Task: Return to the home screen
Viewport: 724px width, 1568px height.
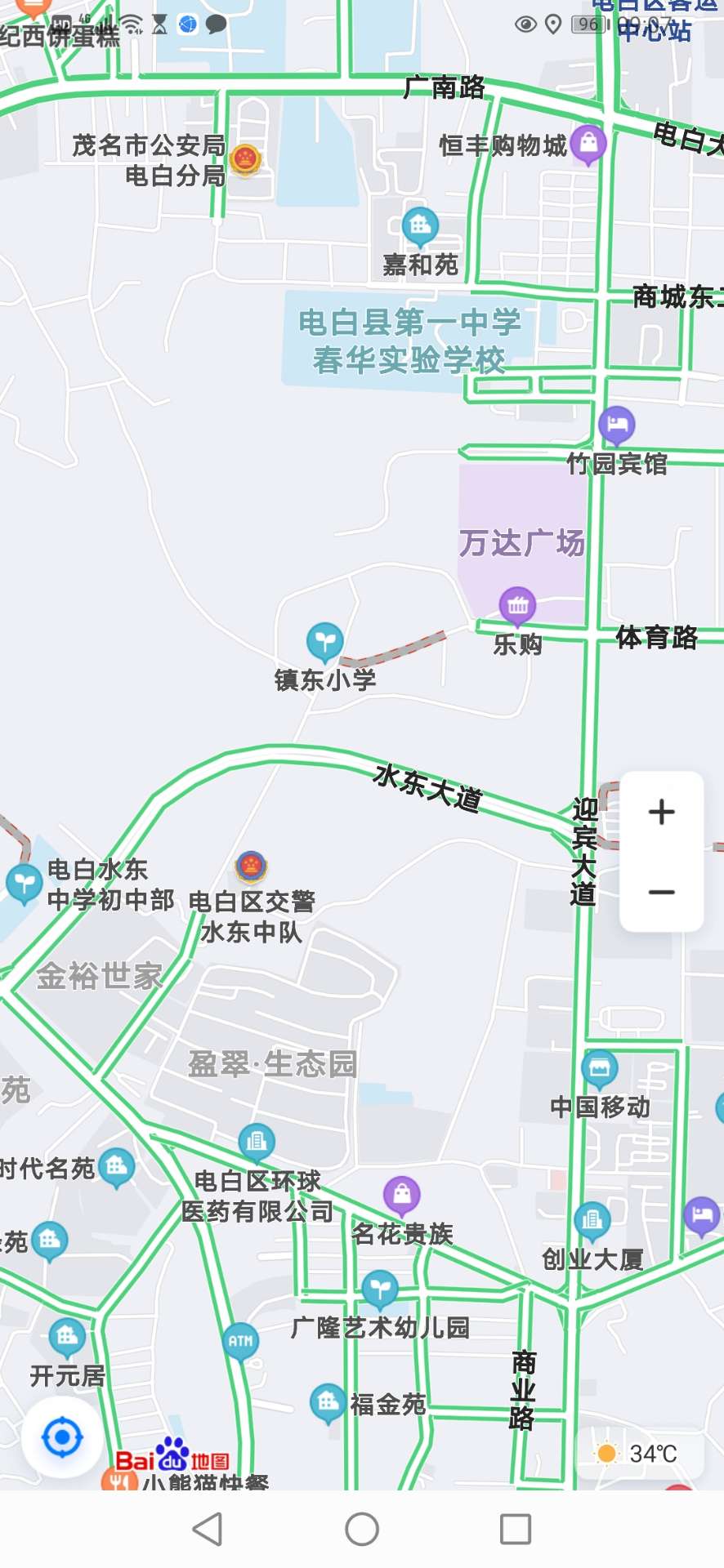Action: click(362, 1529)
